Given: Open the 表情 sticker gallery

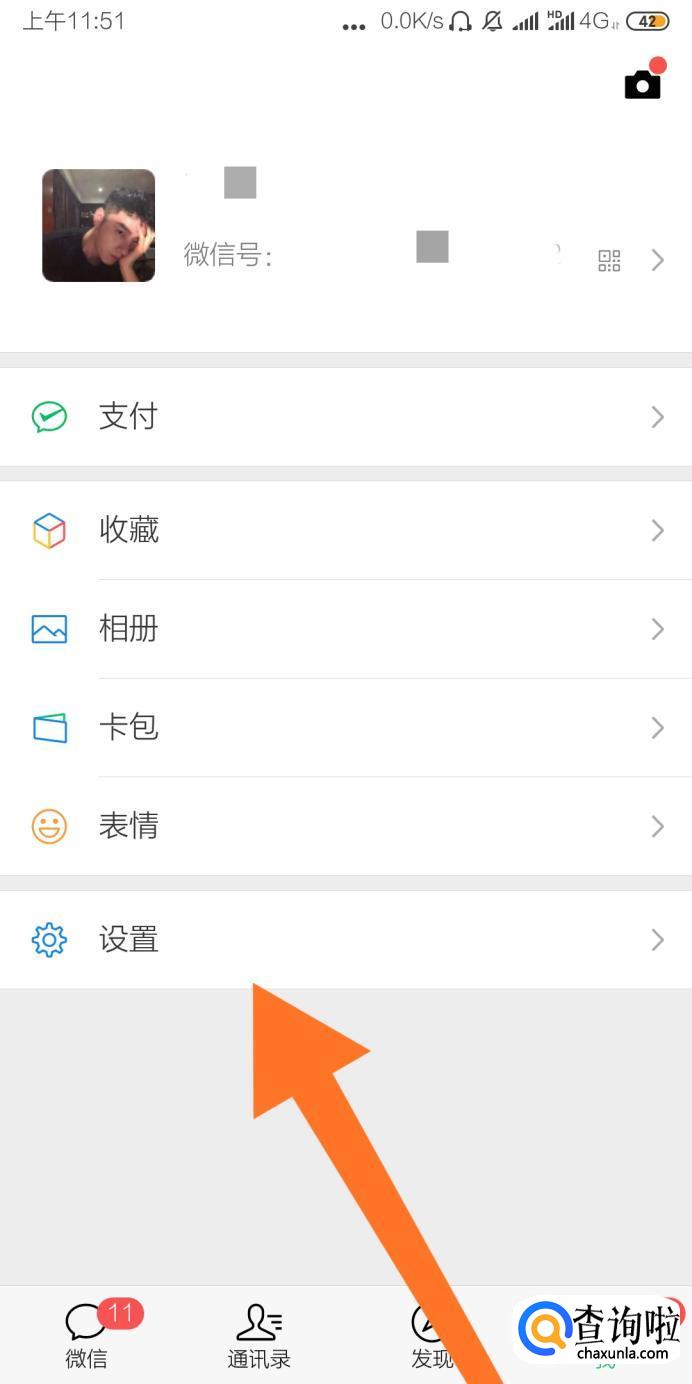Looking at the screenshot, I should (346, 826).
